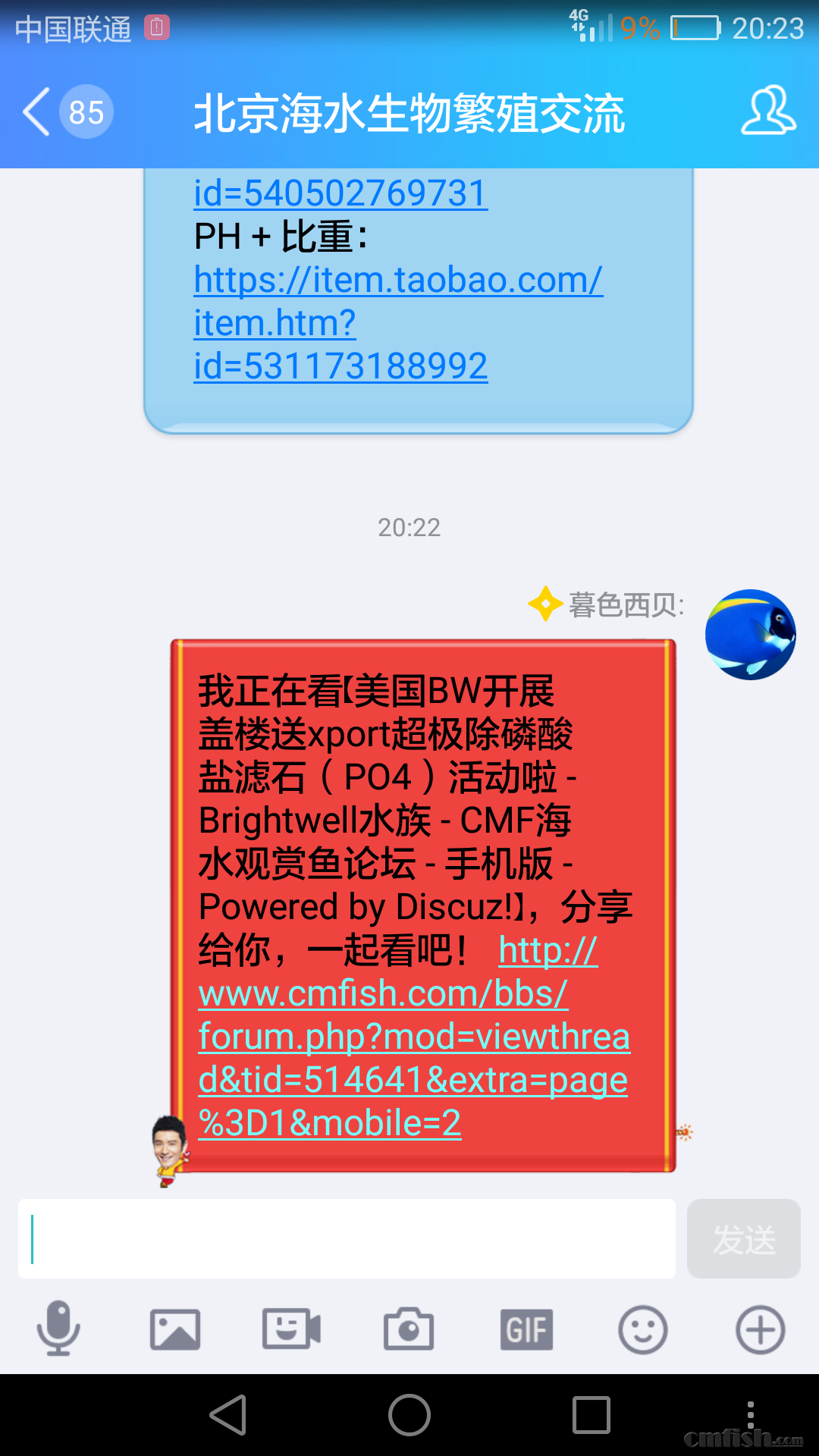Tap the diamond membership badge beside 暮色西贝
The image size is (819, 1456).
[x=544, y=604]
